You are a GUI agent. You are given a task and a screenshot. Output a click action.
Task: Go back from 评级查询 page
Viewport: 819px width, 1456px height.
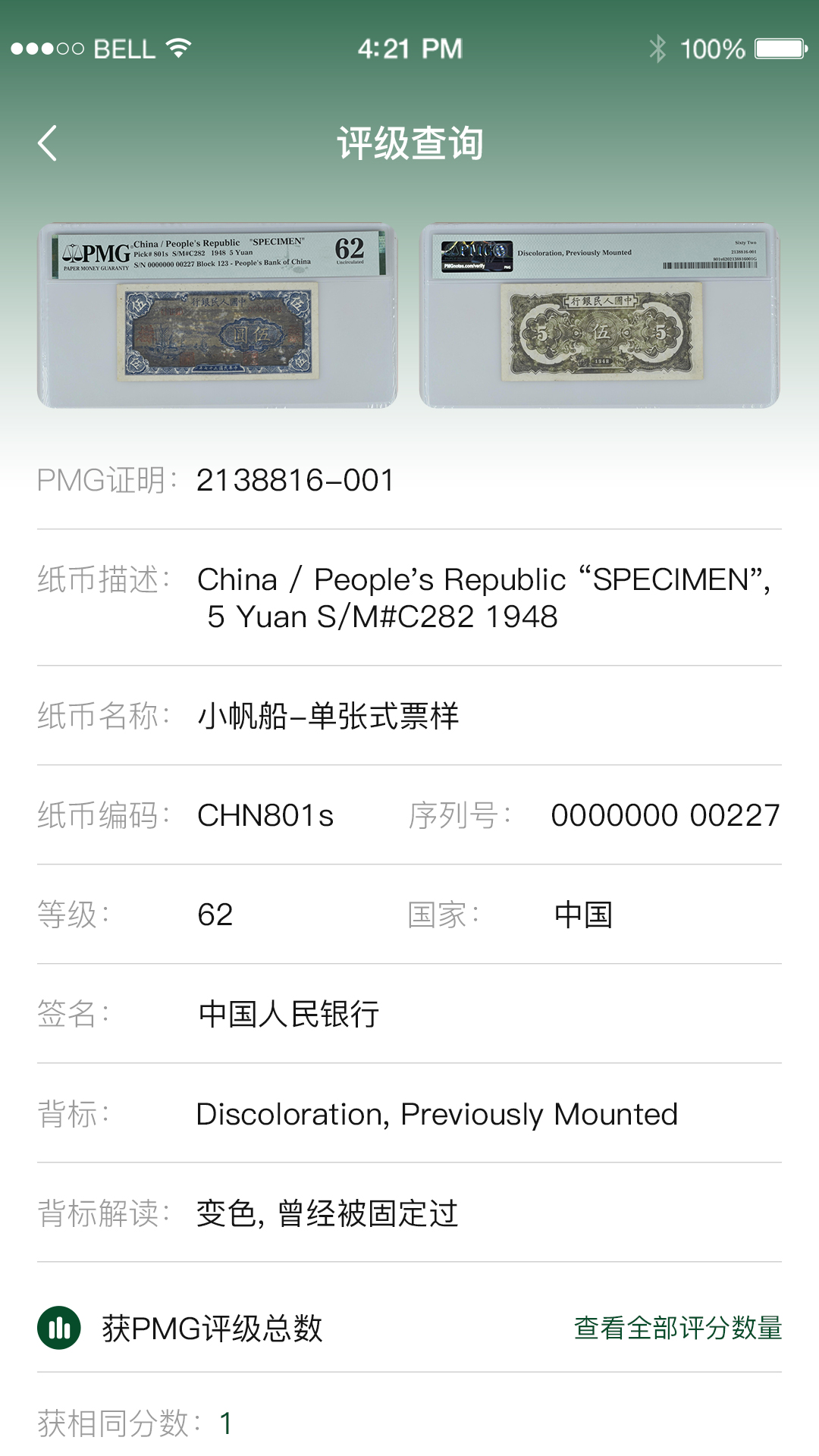coord(48,143)
